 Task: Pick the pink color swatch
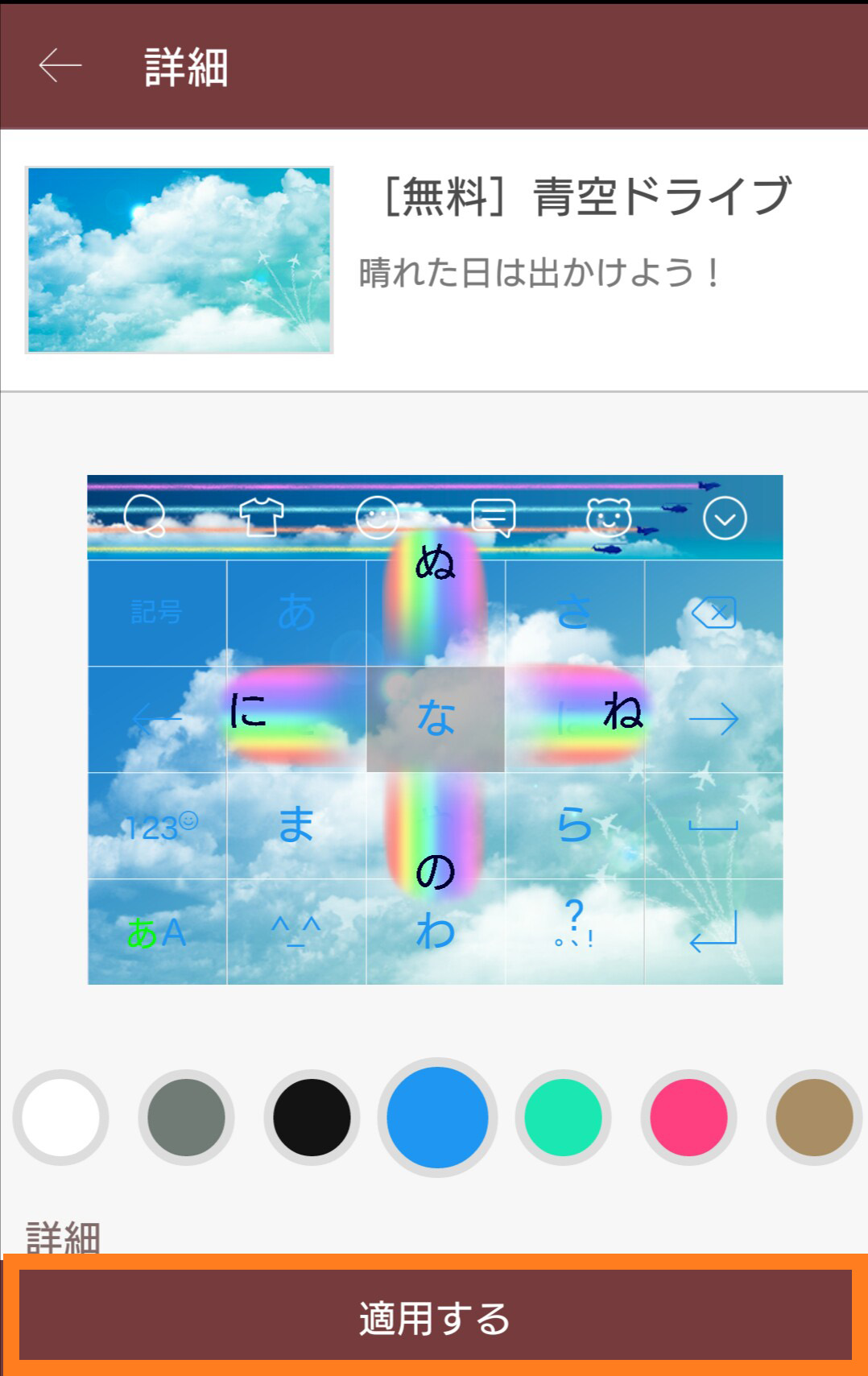688,1118
